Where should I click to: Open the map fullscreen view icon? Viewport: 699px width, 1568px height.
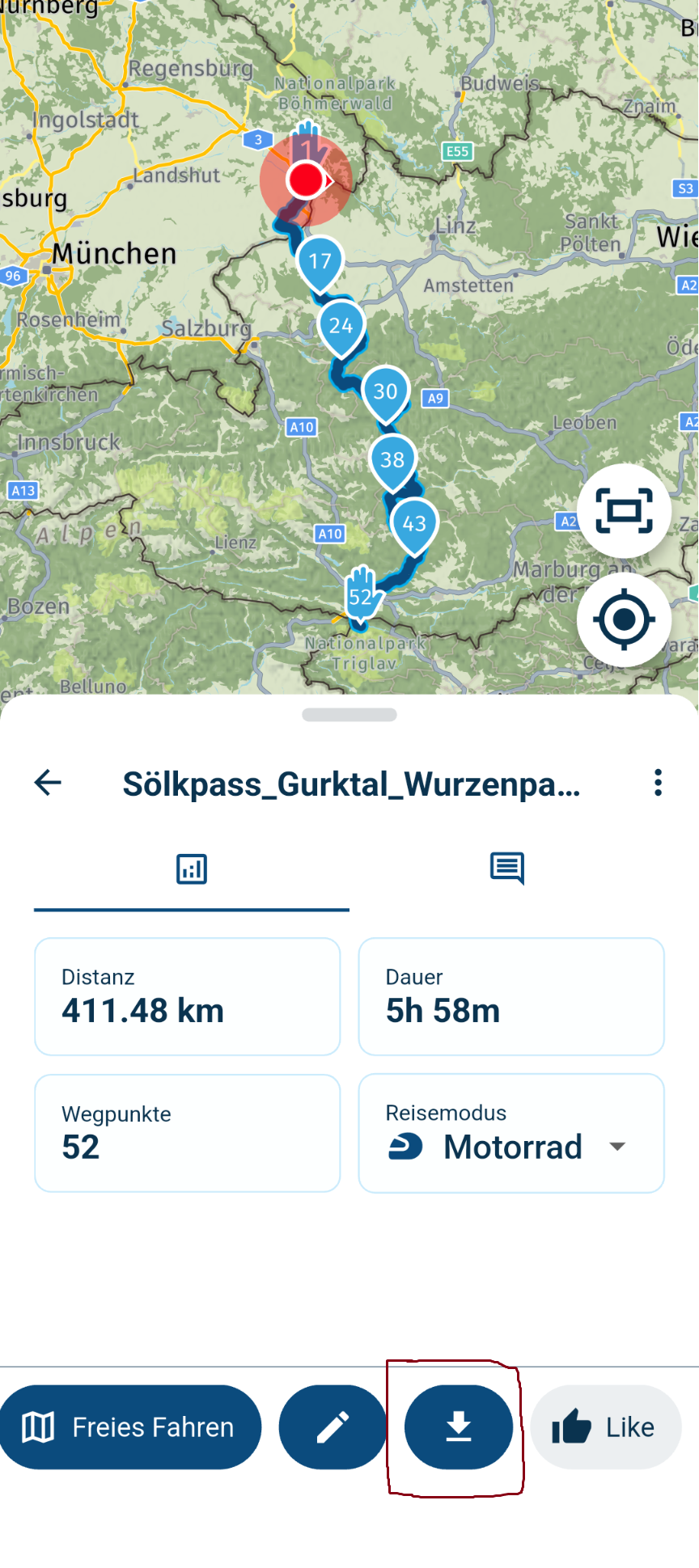[624, 510]
